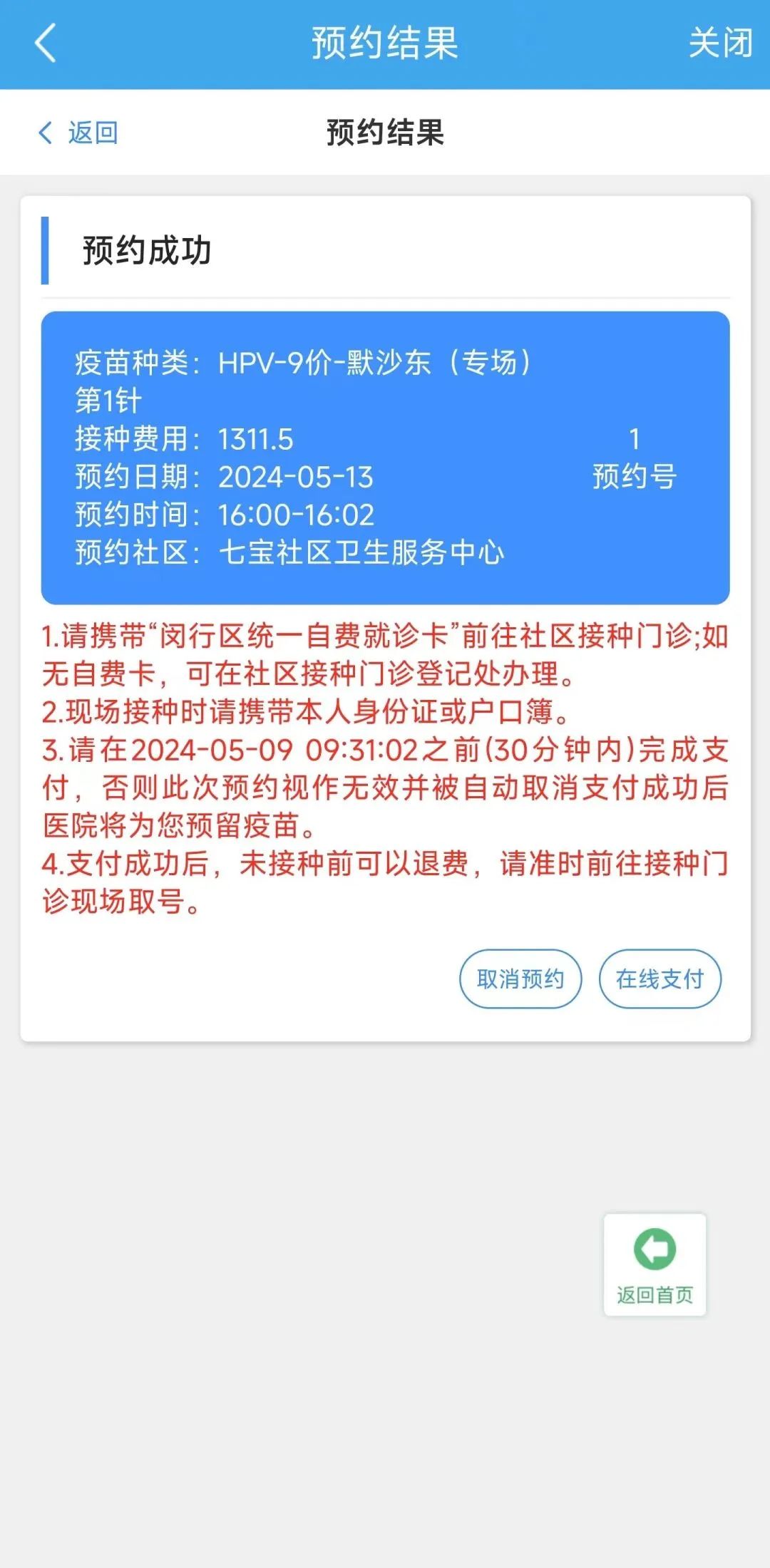Tap 取消预约 to cancel the appointment
The height and width of the screenshot is (1568, 770).
coord(520,979)
